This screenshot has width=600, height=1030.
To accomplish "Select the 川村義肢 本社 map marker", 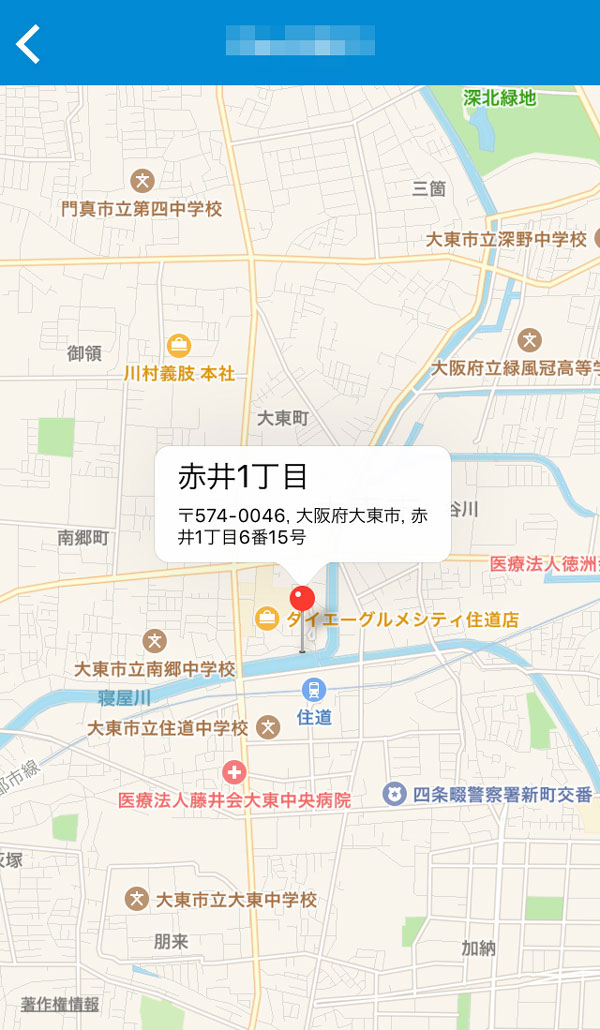I will click(179, 346).
